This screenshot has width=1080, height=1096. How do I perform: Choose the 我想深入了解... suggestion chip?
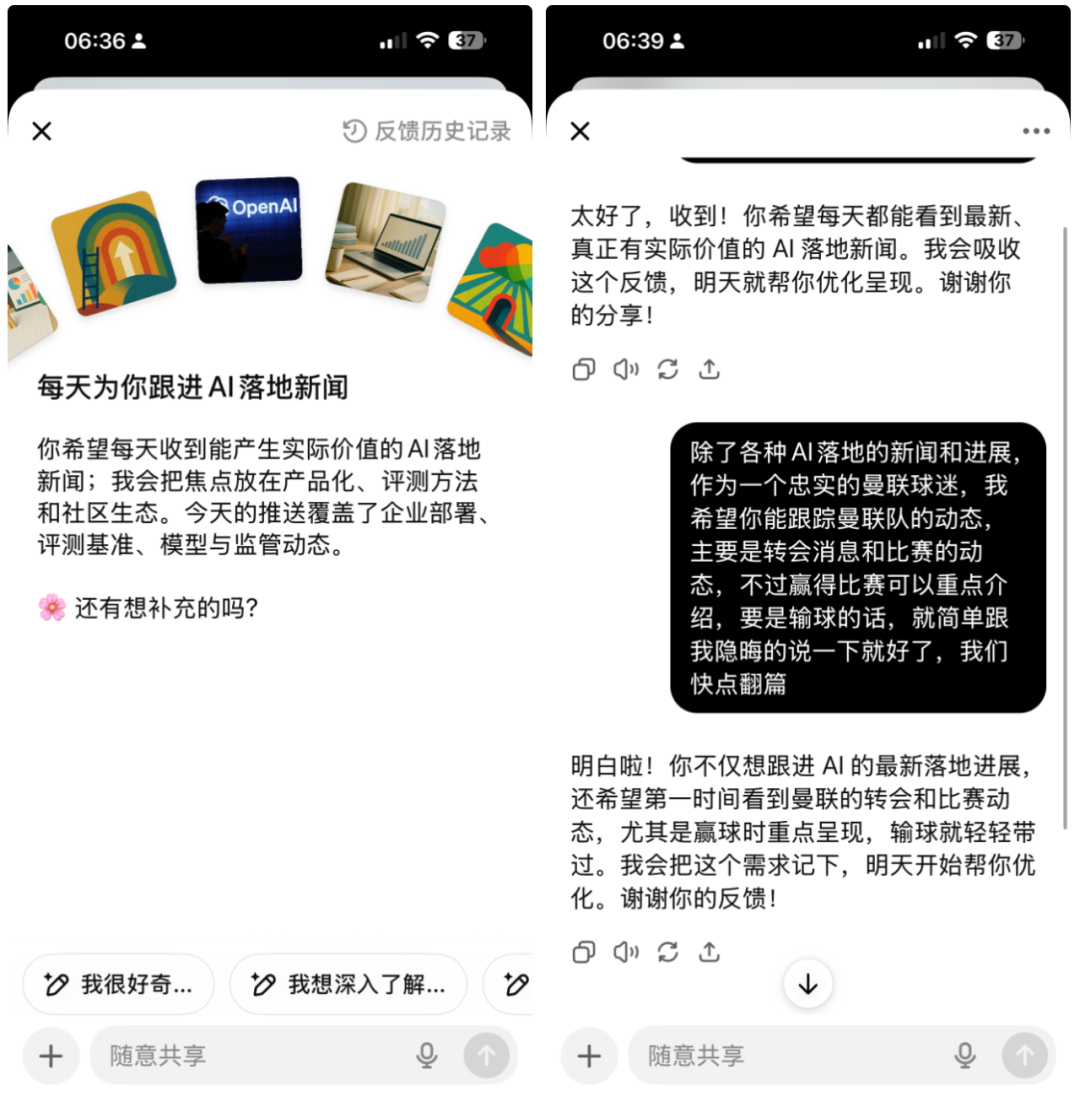348,985
